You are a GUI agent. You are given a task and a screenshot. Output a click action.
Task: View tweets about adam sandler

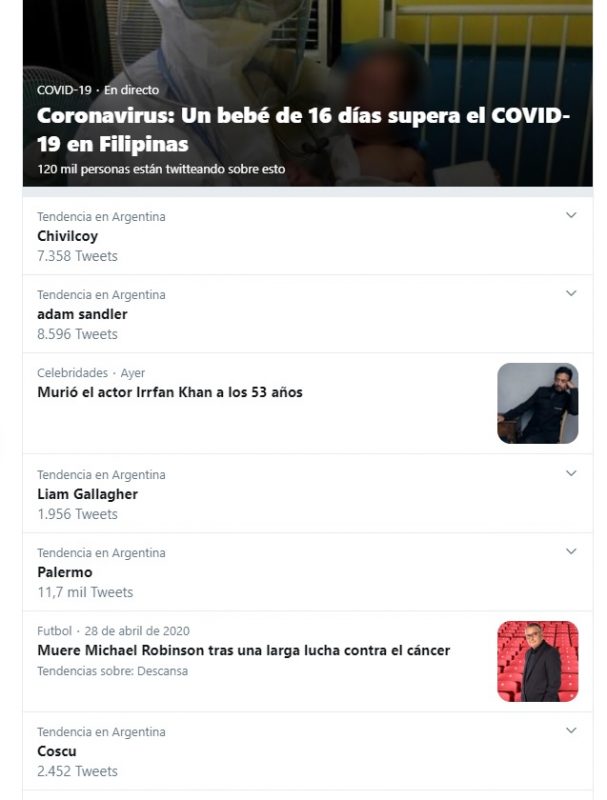[x=82, y=314]
